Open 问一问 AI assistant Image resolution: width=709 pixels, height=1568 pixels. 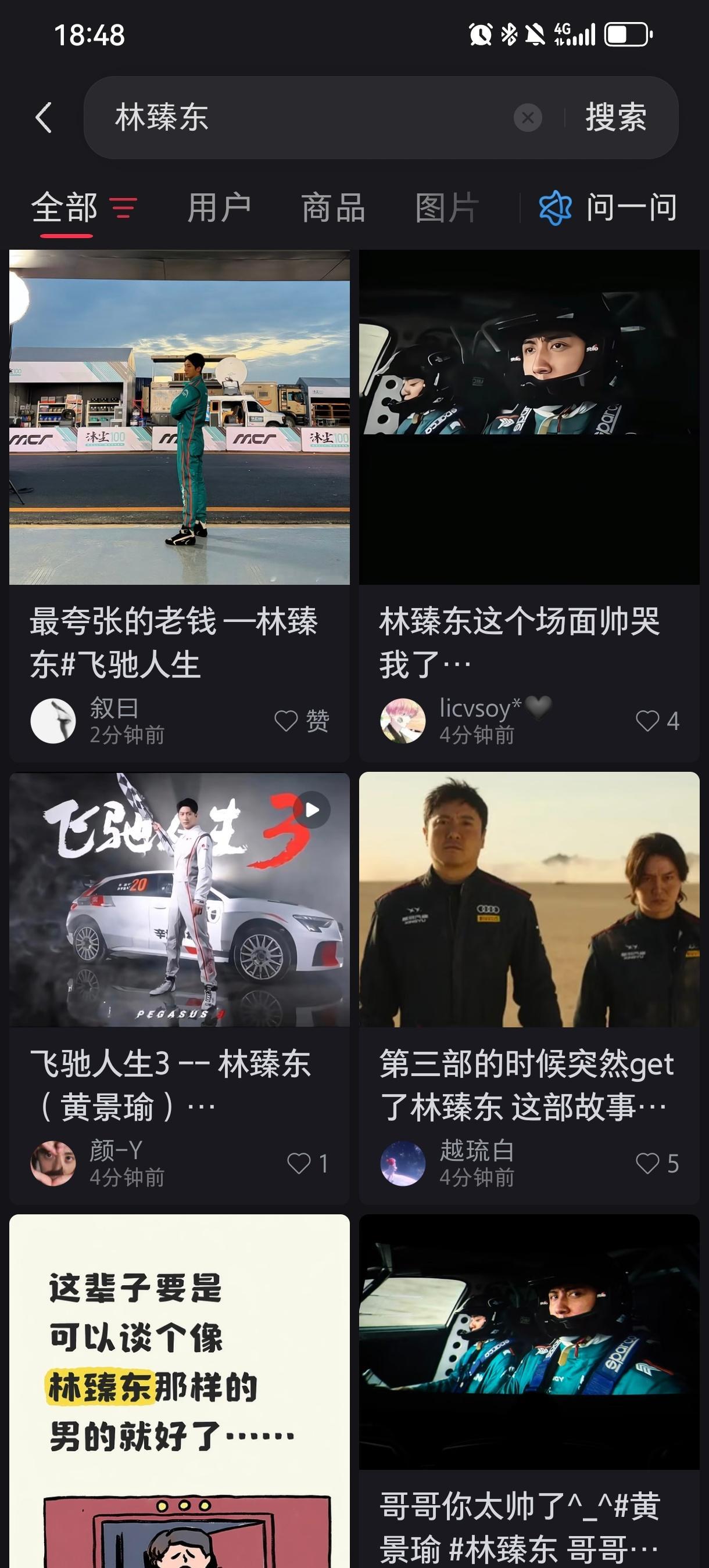click(x=608, y=208)
